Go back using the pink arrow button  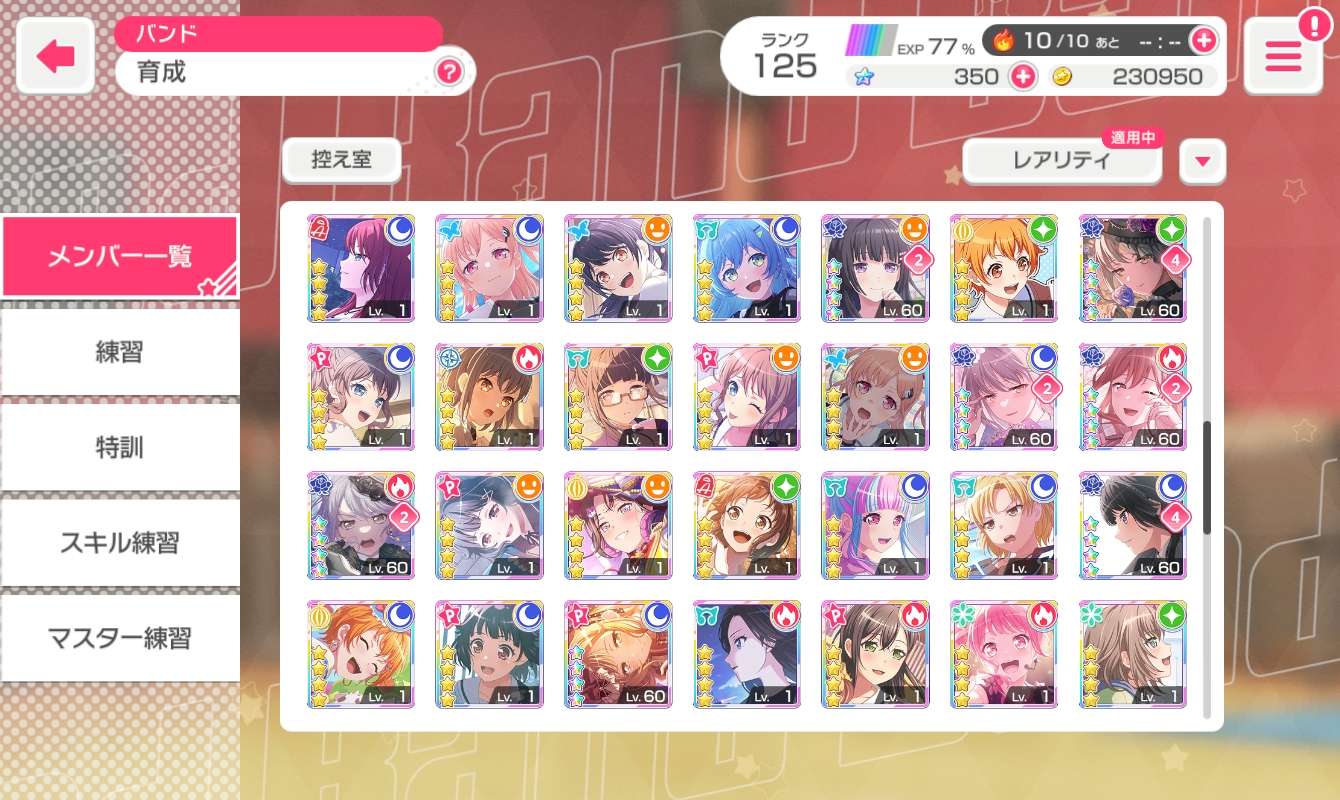coord(56,57)
